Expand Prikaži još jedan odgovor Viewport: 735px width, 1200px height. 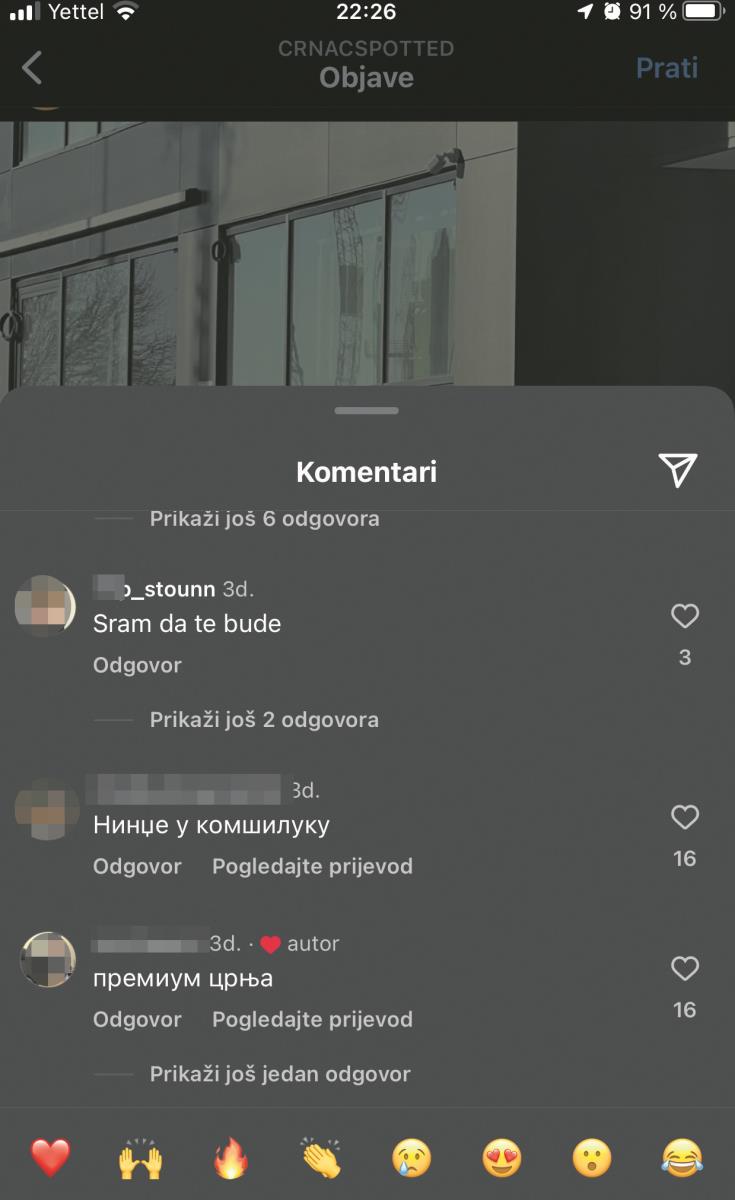click(280, 1074)
